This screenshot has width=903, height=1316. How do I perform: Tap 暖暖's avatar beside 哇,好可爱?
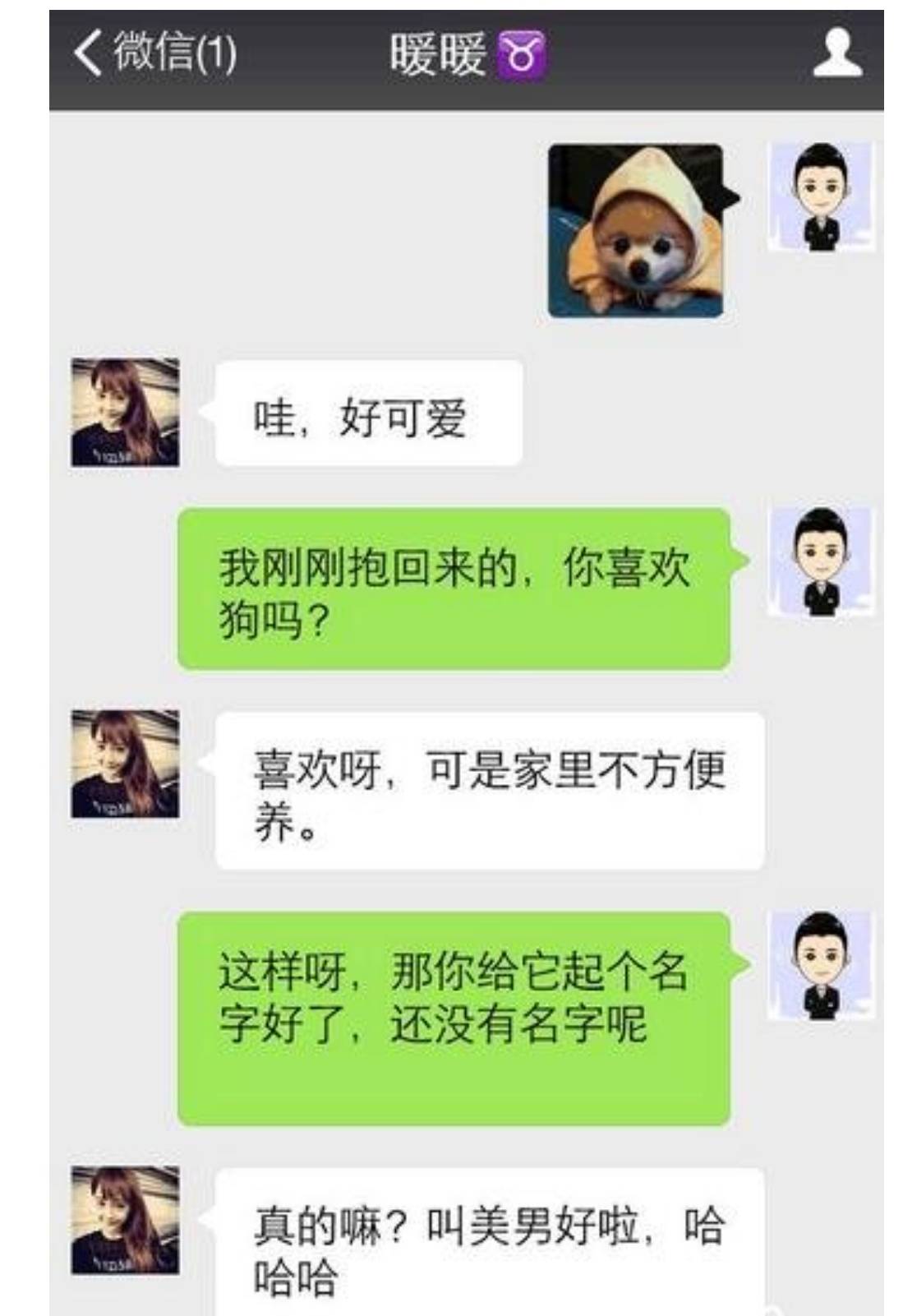(125, 413)
